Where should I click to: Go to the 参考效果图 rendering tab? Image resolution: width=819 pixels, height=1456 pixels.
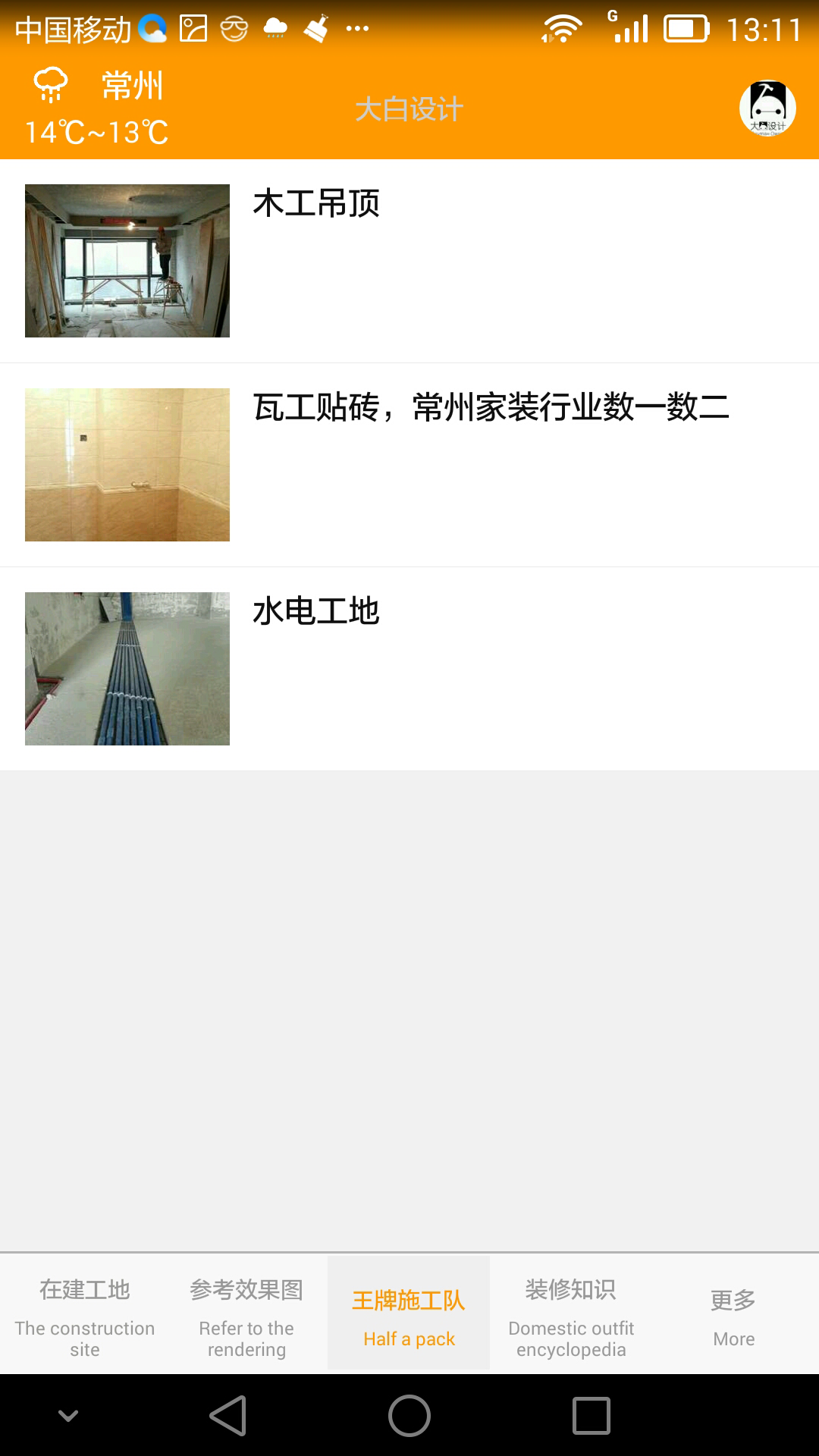[x=246, y=1316]
